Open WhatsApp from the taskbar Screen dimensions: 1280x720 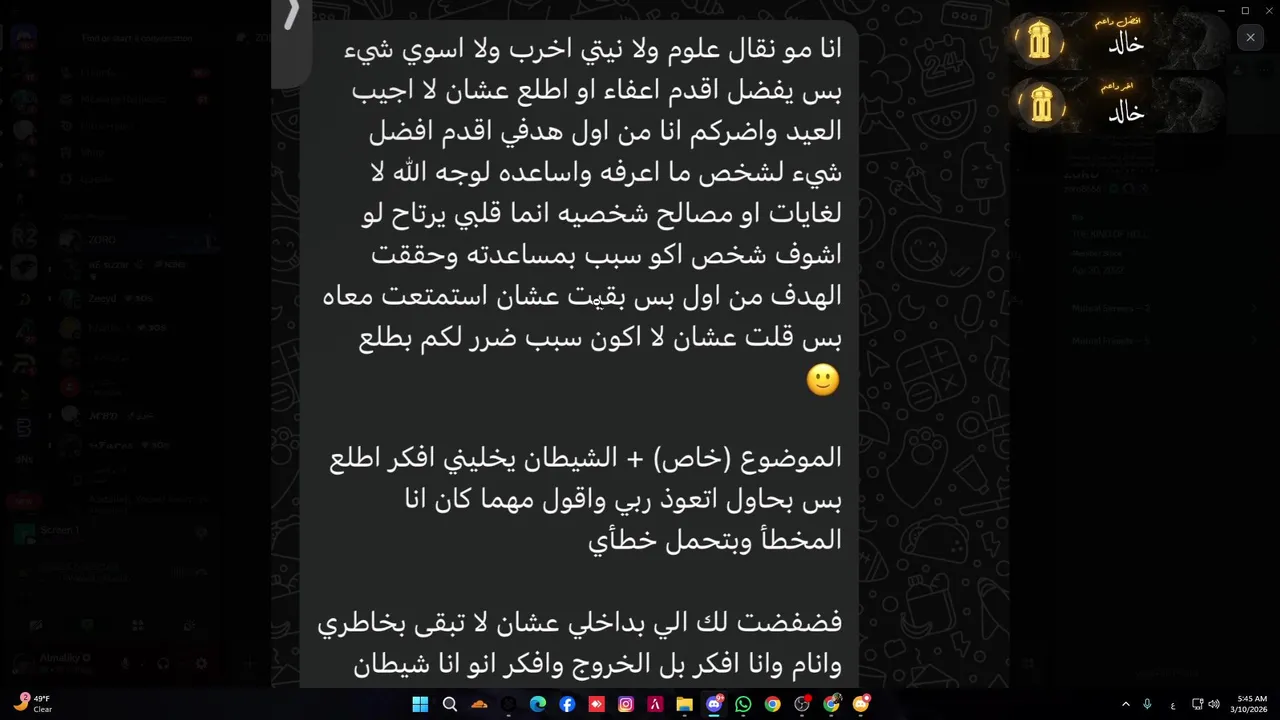[x=743, y=704]
